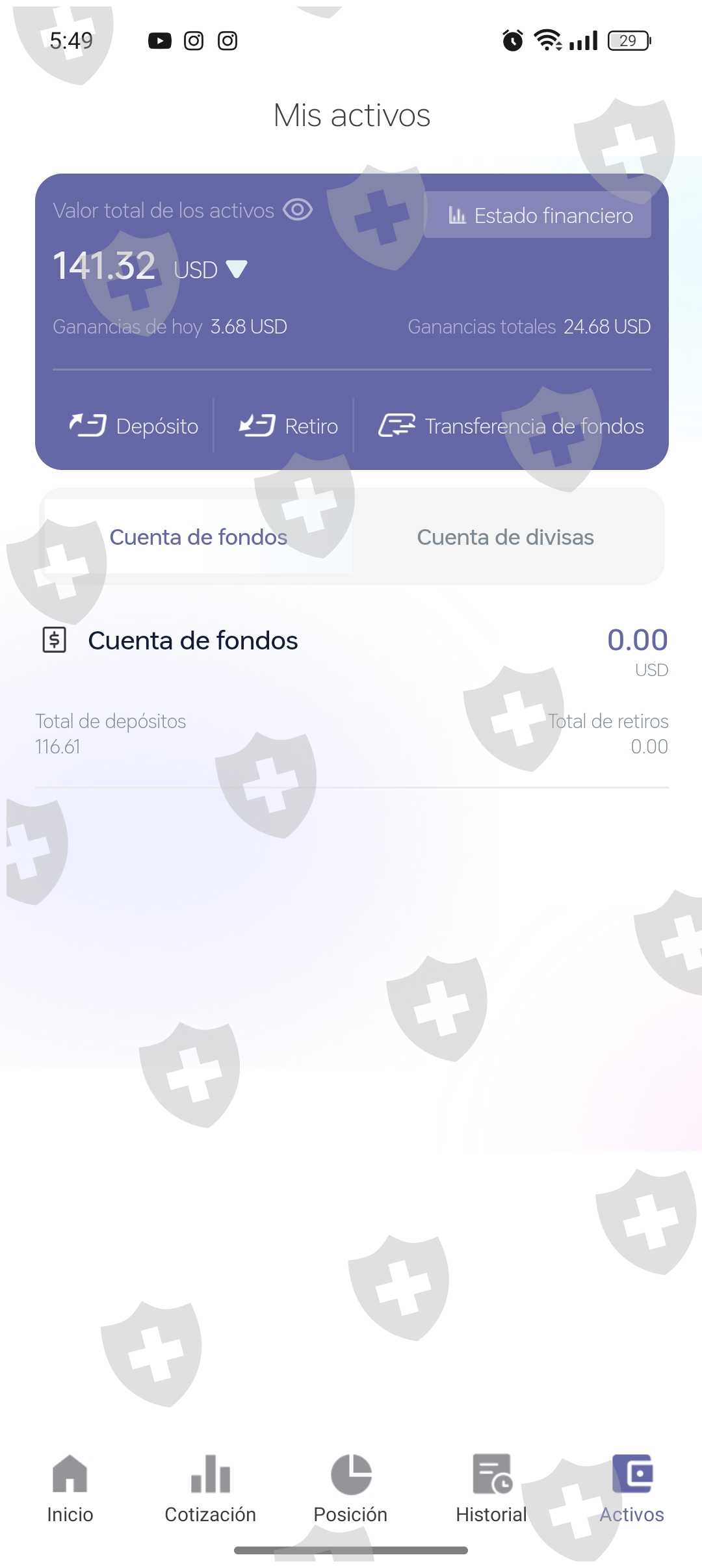Open the USD currency dropdown
Viewport: 702px width, 1568px height.
(x=236, y=269)
